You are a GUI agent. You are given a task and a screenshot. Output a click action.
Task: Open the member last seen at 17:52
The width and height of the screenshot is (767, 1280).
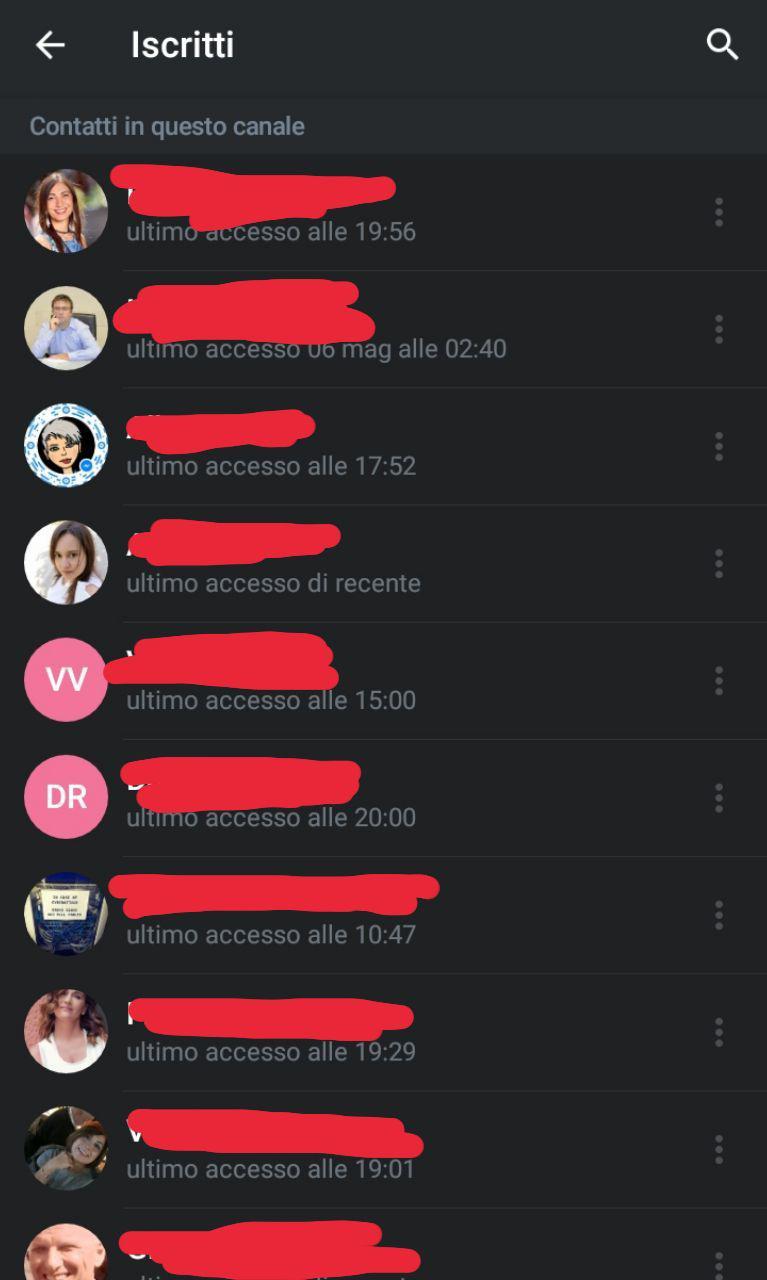coord(383,446)
